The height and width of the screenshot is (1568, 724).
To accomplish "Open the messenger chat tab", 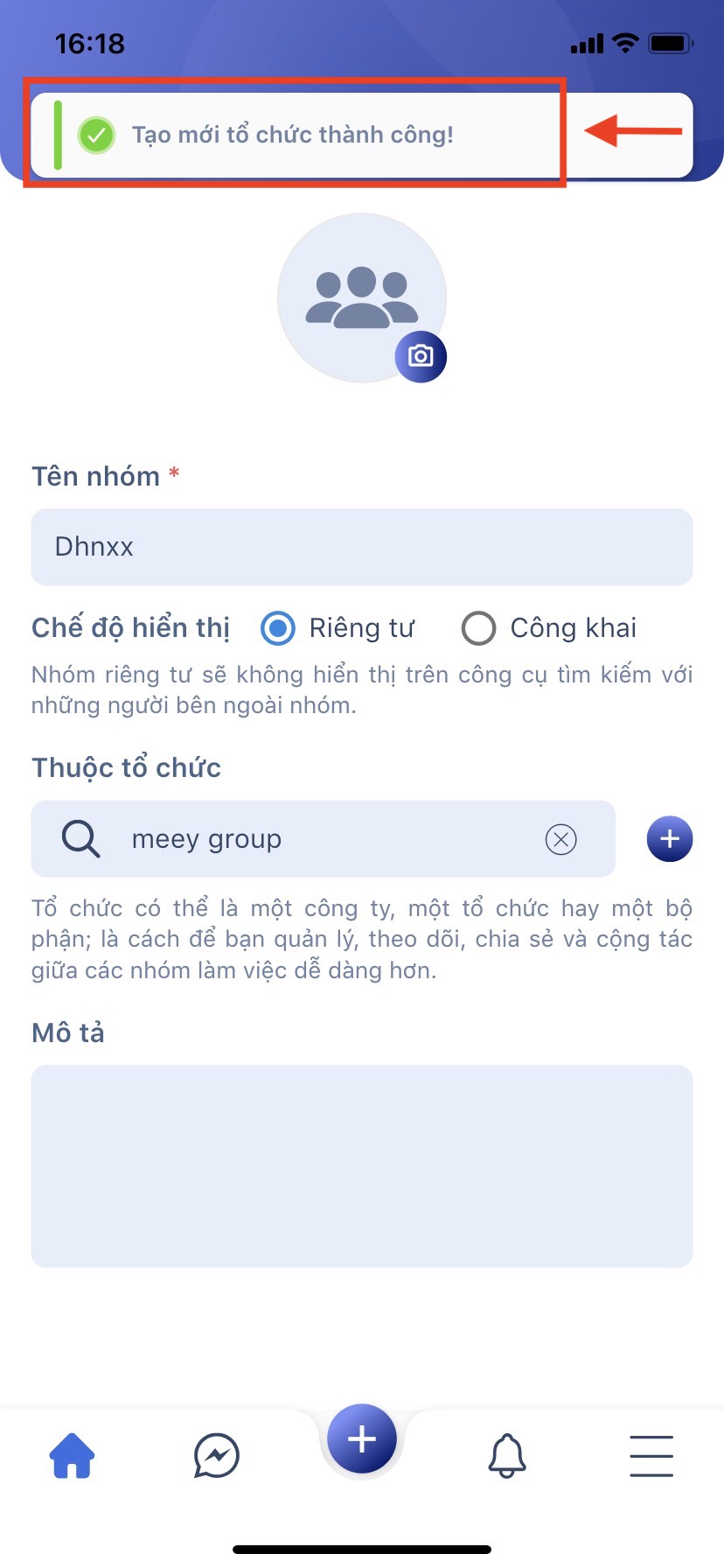I will 216,1456.
